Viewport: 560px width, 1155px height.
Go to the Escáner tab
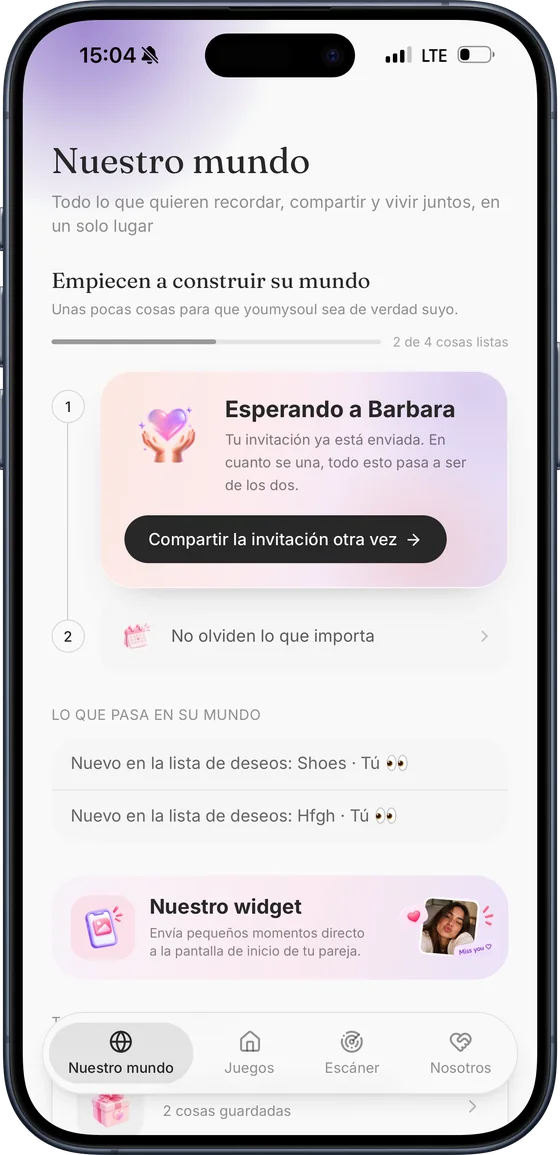352,1053
